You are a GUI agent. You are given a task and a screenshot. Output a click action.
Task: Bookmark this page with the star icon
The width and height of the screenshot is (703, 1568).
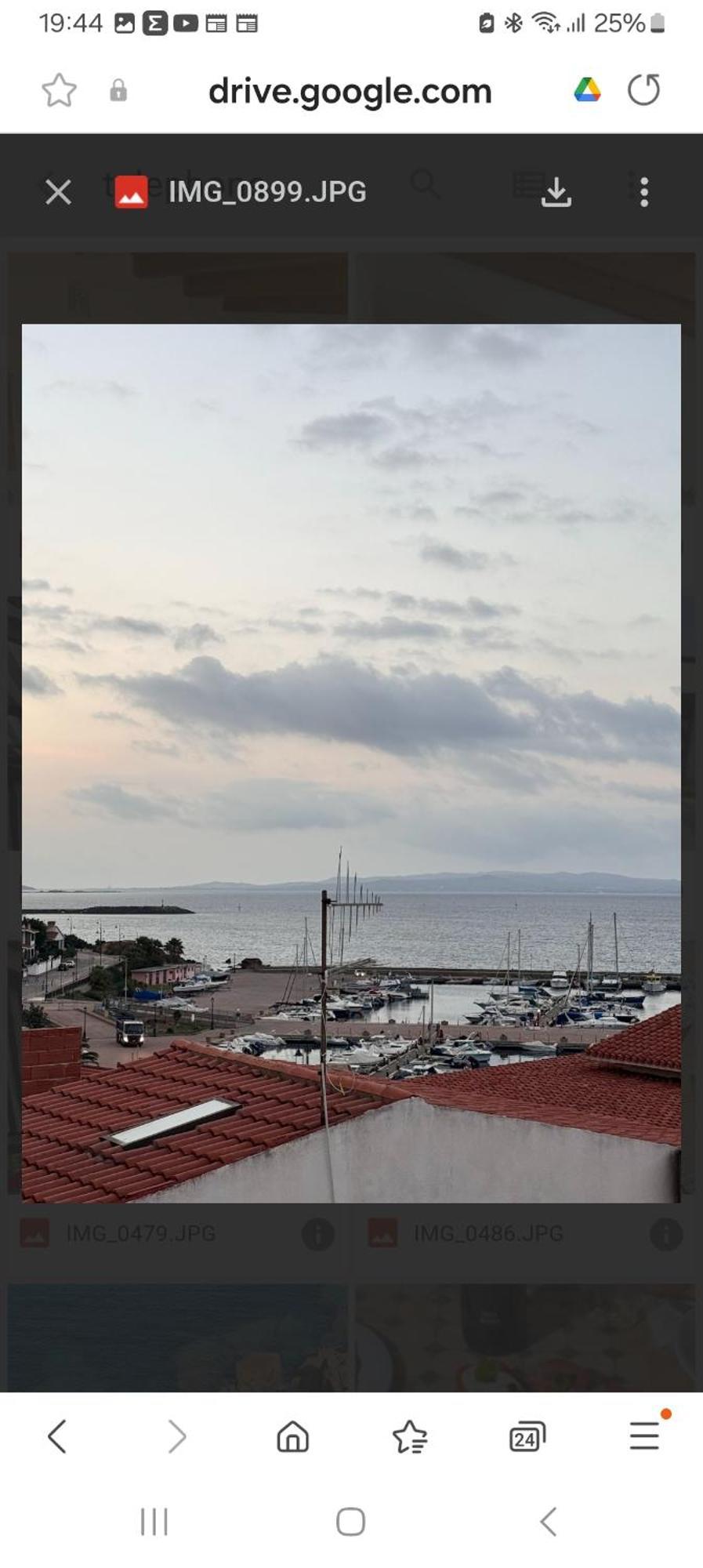coord(59,91)
